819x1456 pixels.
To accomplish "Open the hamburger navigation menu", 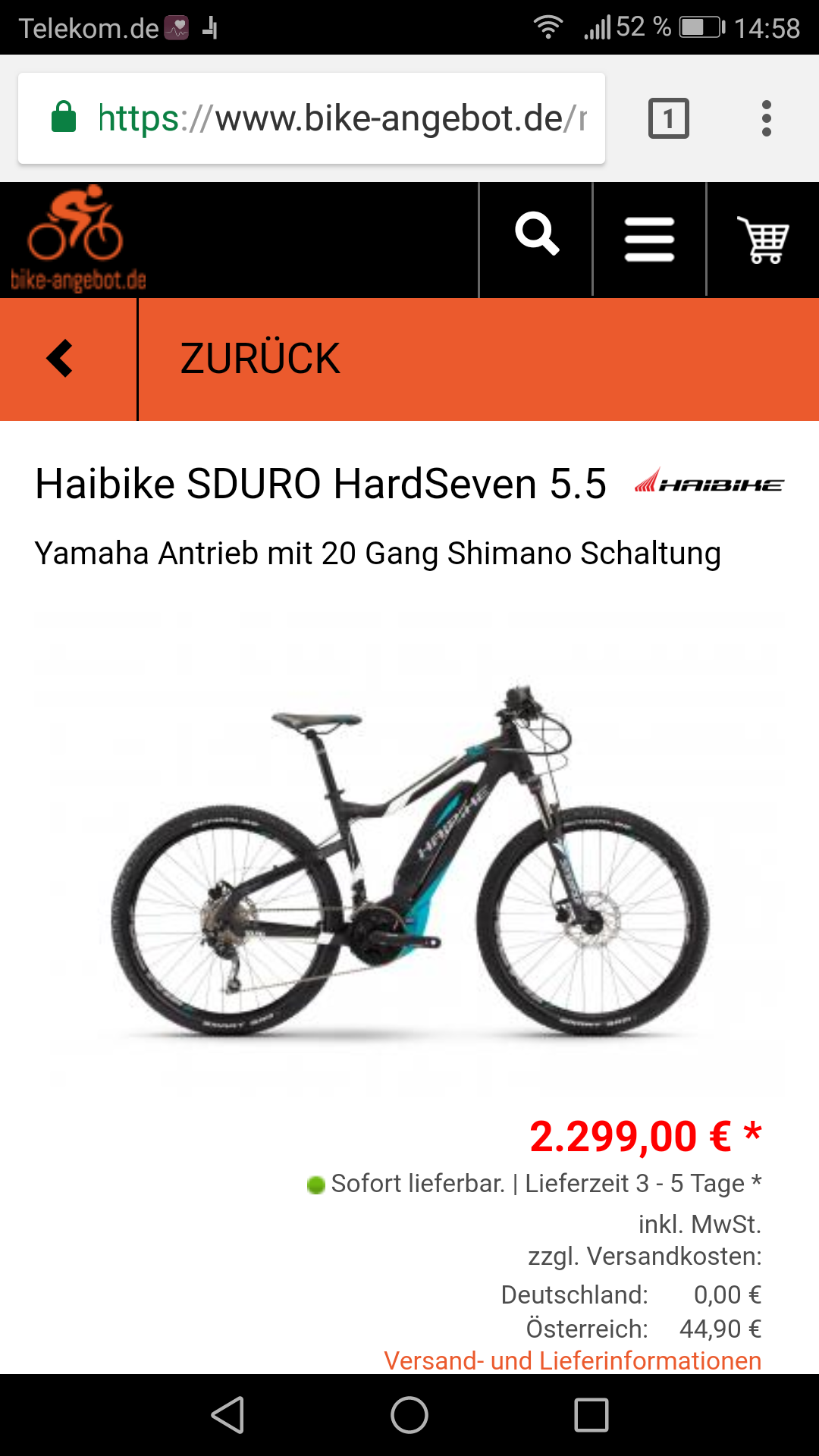I will (649, 240).
